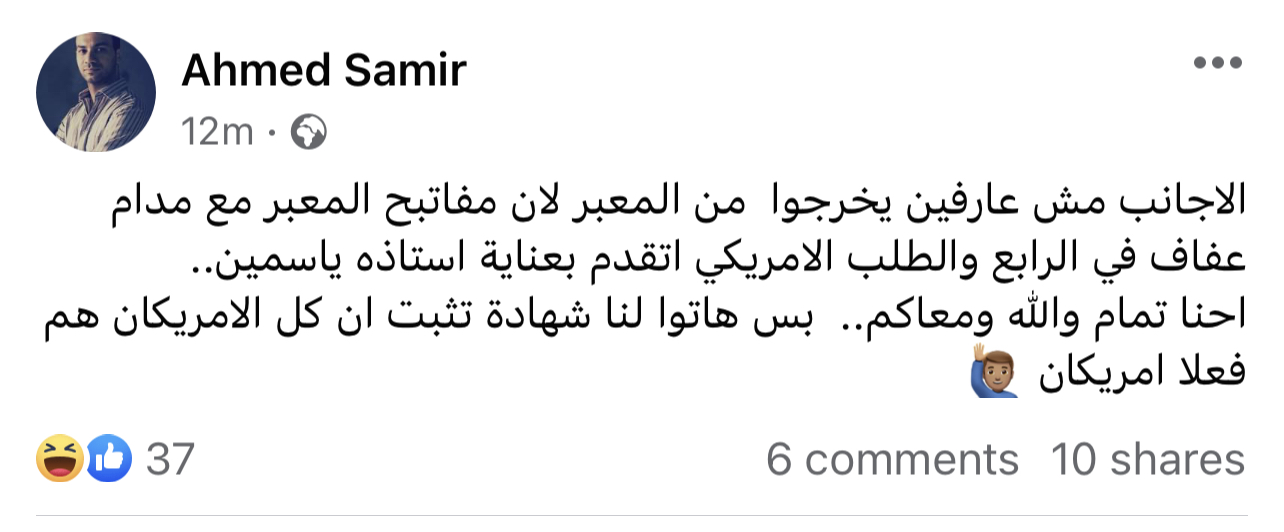Open Ahmed Samir's profile name link
The width and height of the screenshot is (1284, 532).
coord(324,72)
